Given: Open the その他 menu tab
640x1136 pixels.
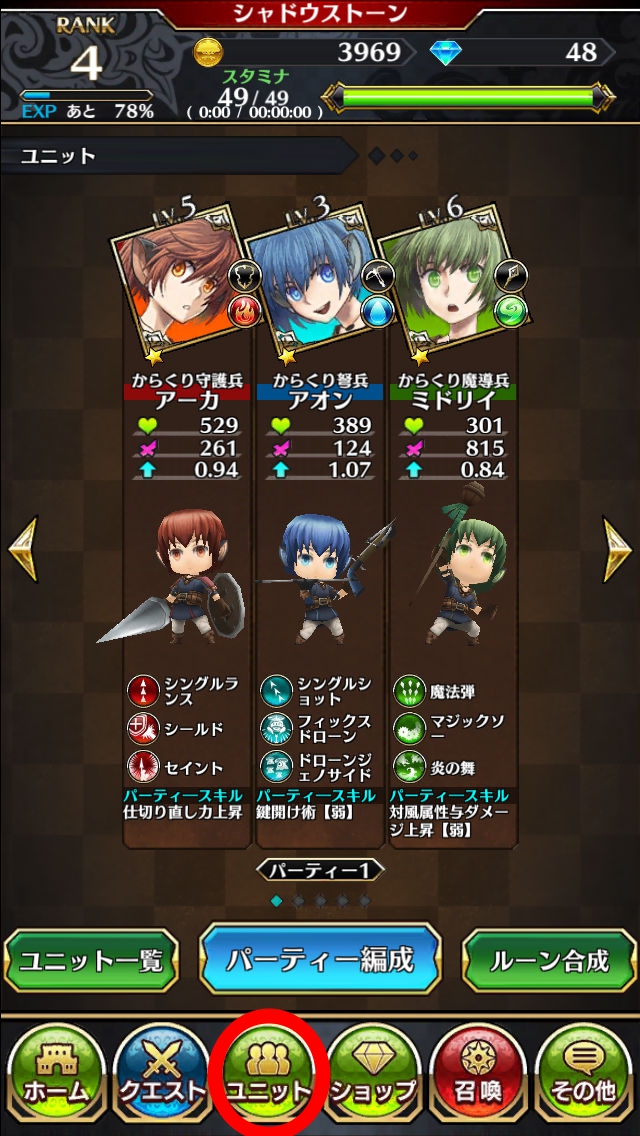Looking at the screenshot, I should [x=585, y=1073].
